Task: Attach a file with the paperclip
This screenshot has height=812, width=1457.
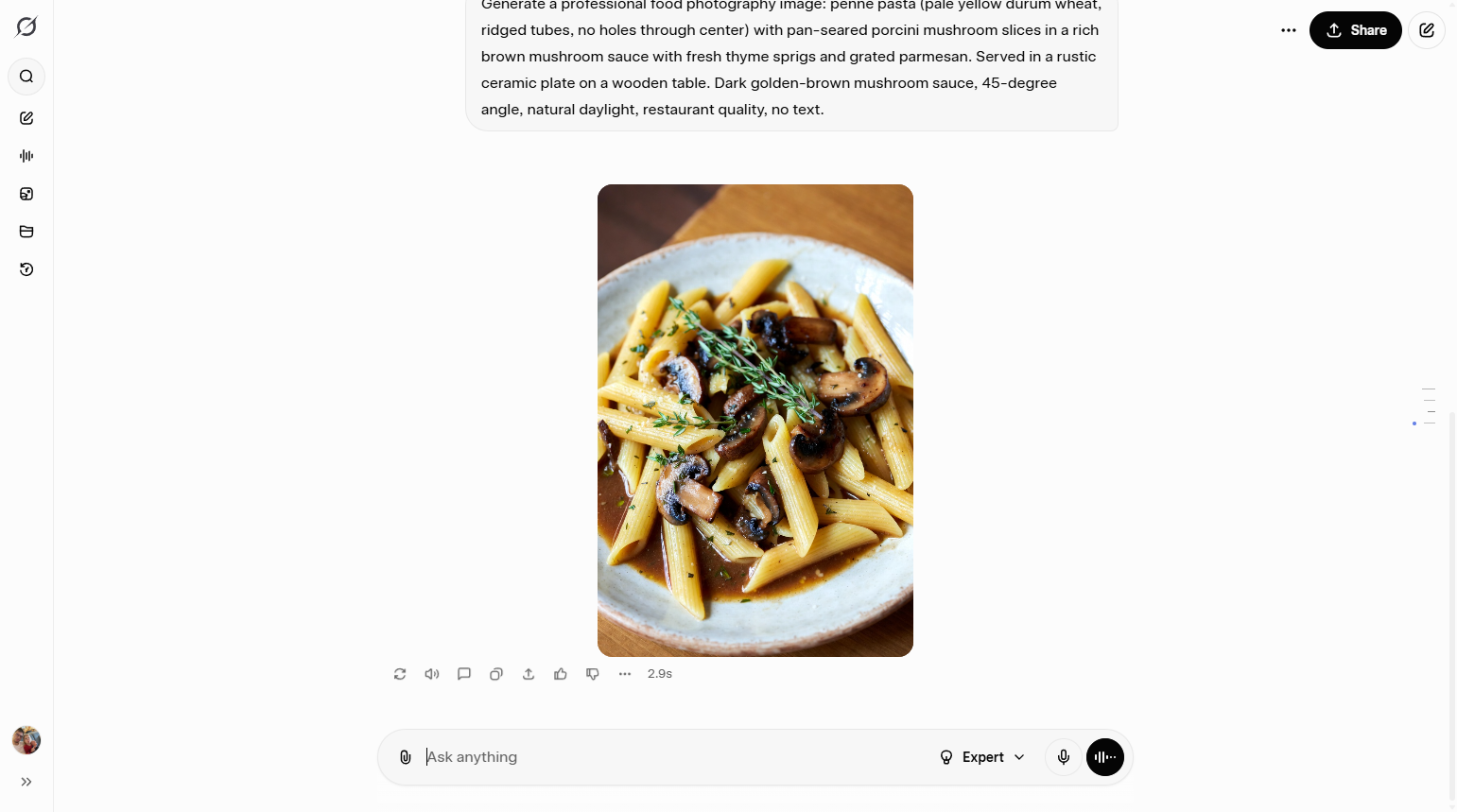Action: (x=405, y=757)
